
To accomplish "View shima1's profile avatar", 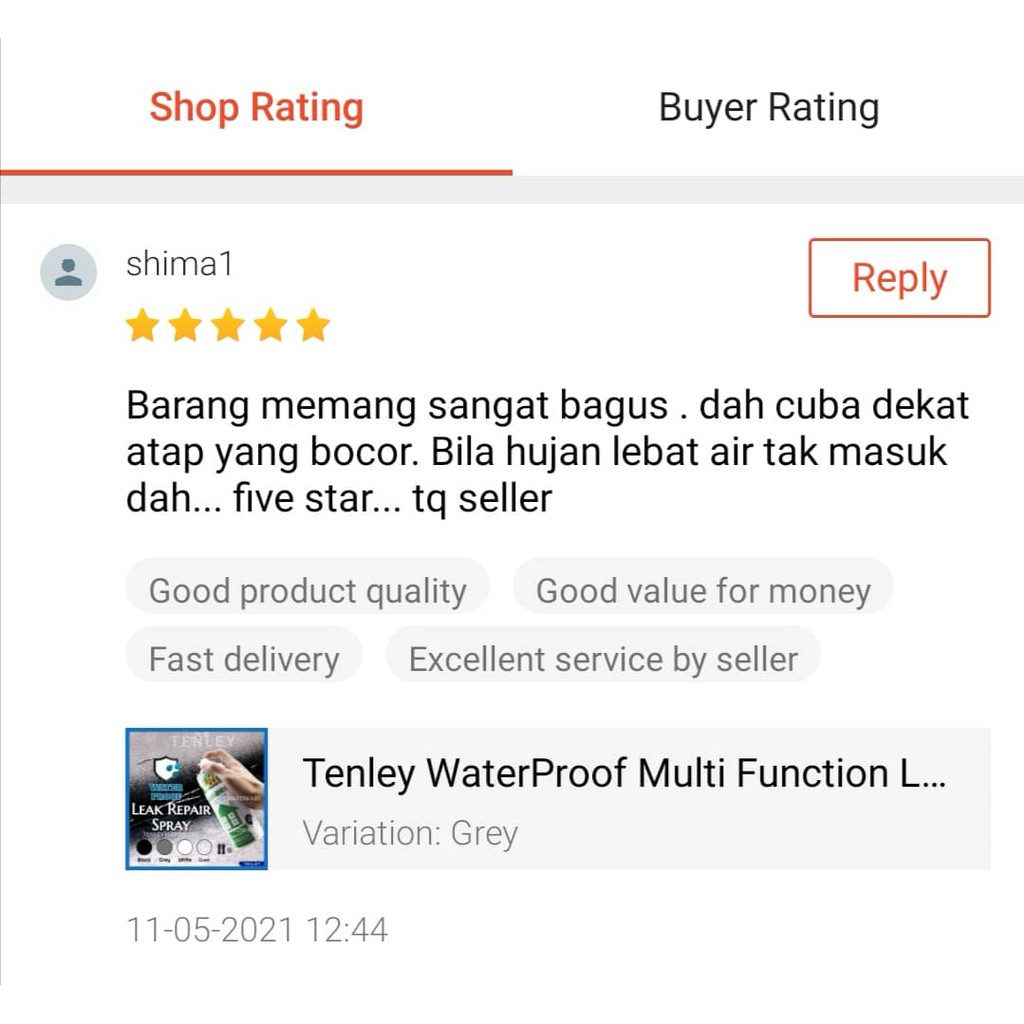I will coord(68,272).
